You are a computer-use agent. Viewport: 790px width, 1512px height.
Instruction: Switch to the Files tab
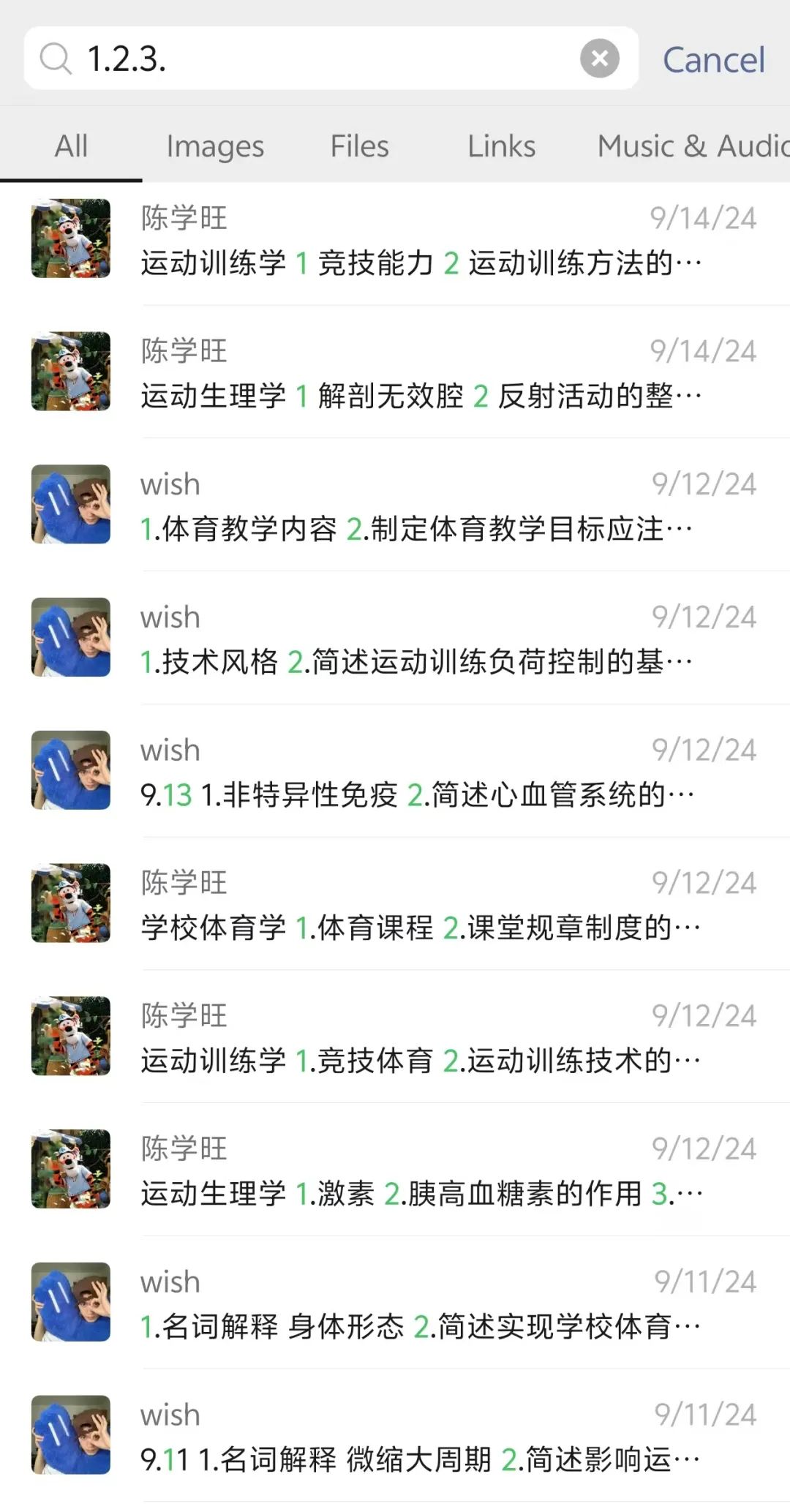click(359, 146)
